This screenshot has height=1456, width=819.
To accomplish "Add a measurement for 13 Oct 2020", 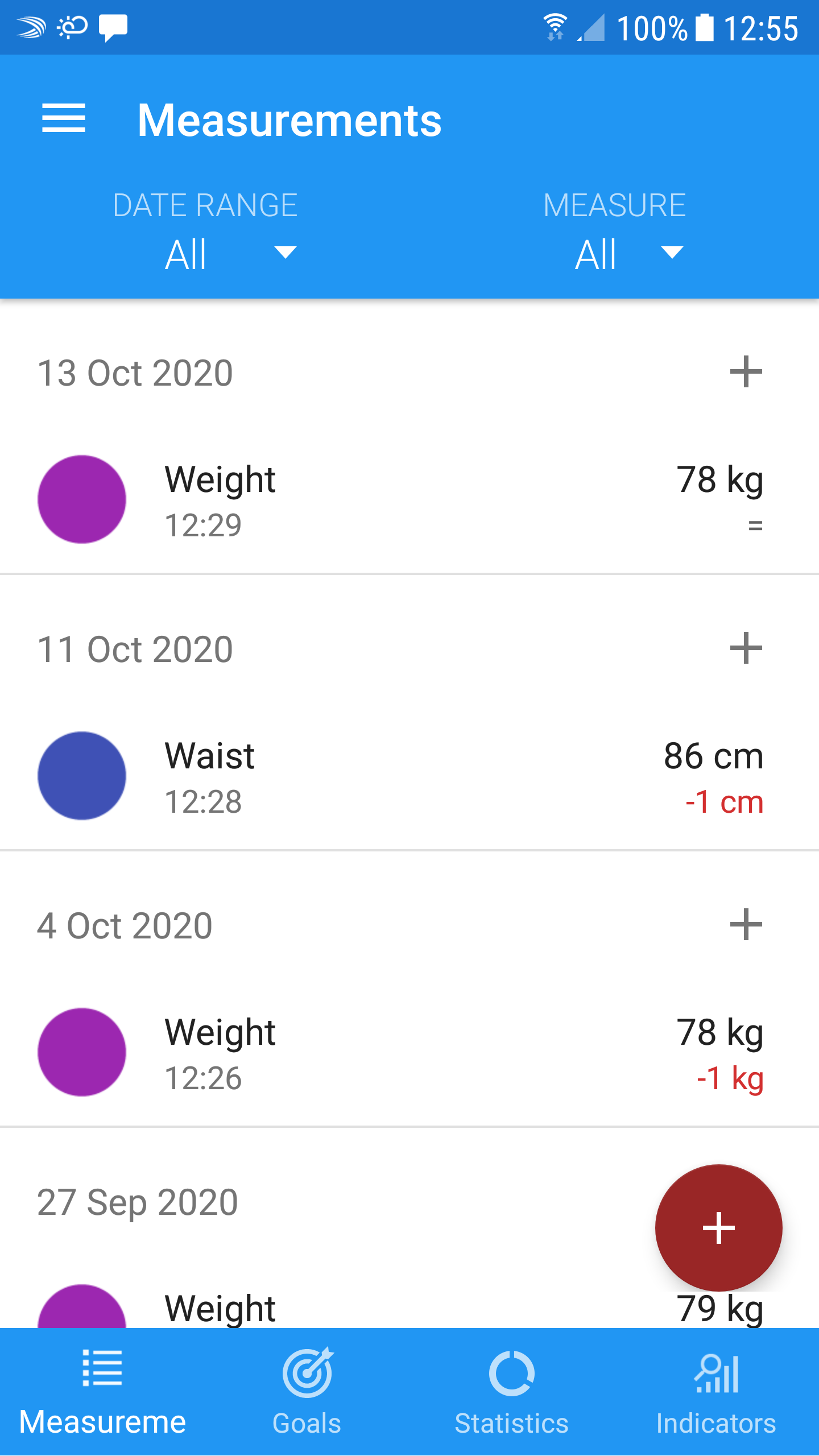I will click(x=745, y=372).
